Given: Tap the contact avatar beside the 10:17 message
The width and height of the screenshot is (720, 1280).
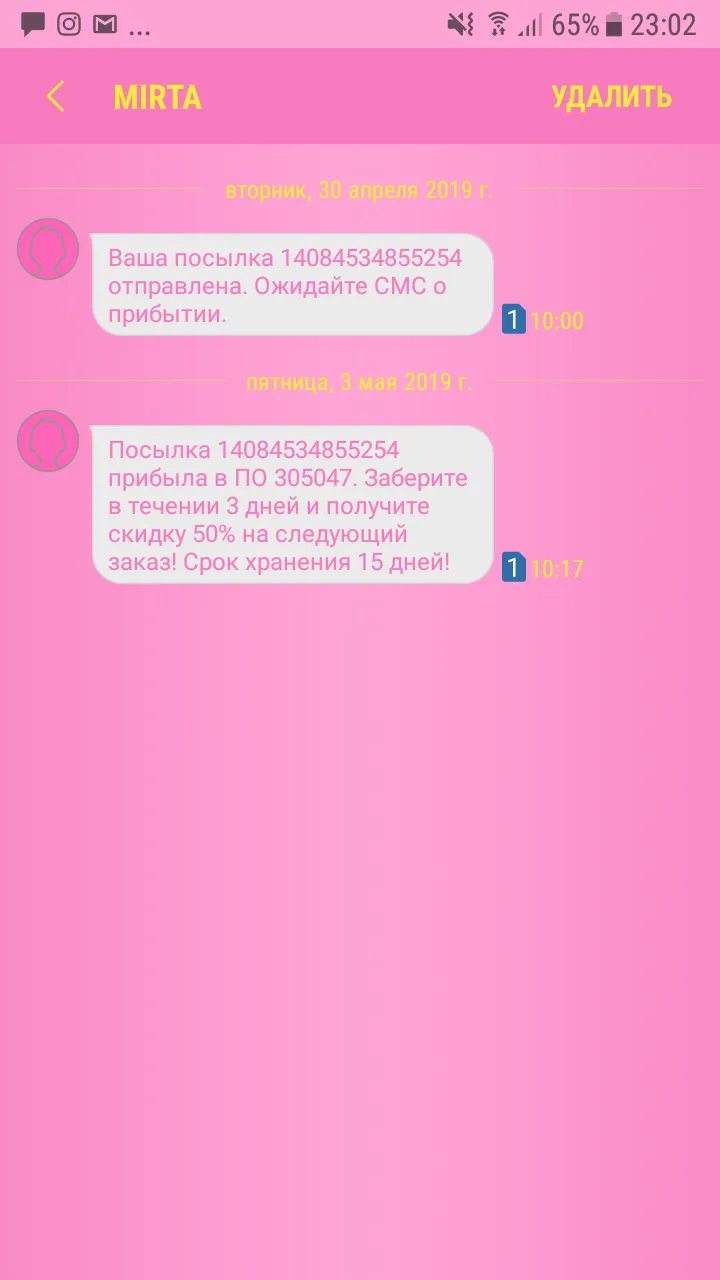Looking at the screenshot, I should (48, 441).
